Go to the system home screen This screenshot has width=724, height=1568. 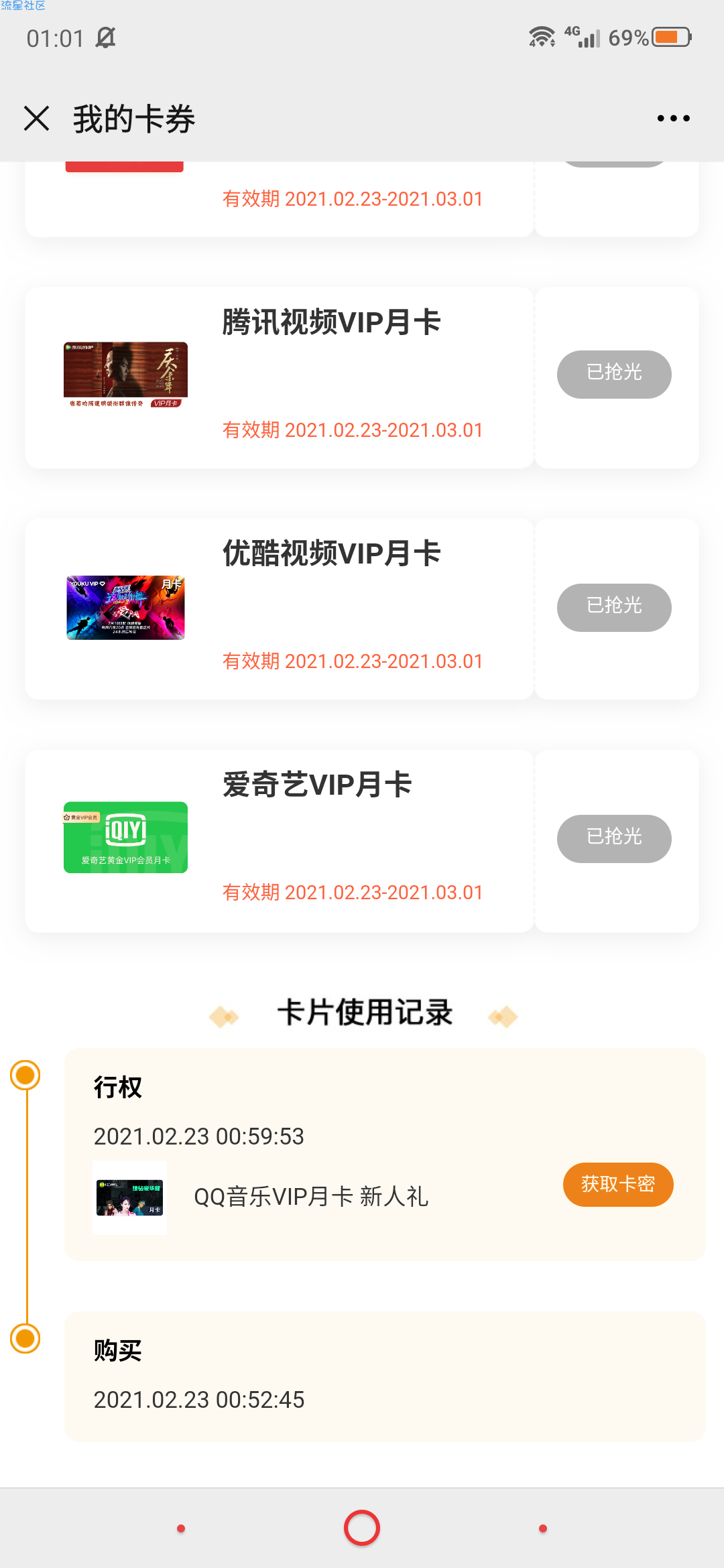tap(362, 1528)
